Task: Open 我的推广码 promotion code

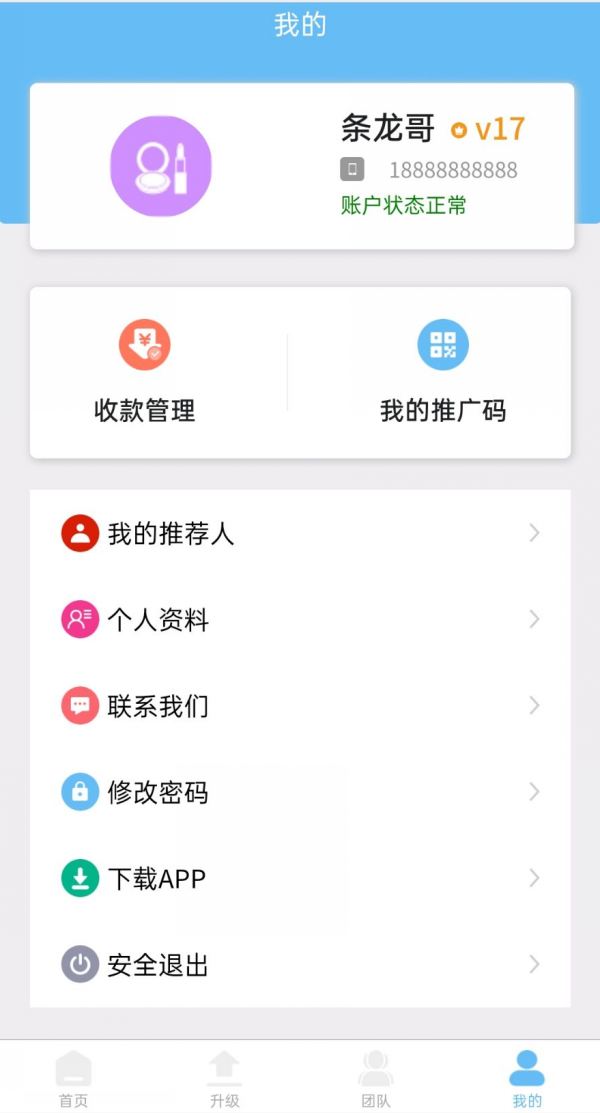Action: pyautogui.click(x=442, y=371)
